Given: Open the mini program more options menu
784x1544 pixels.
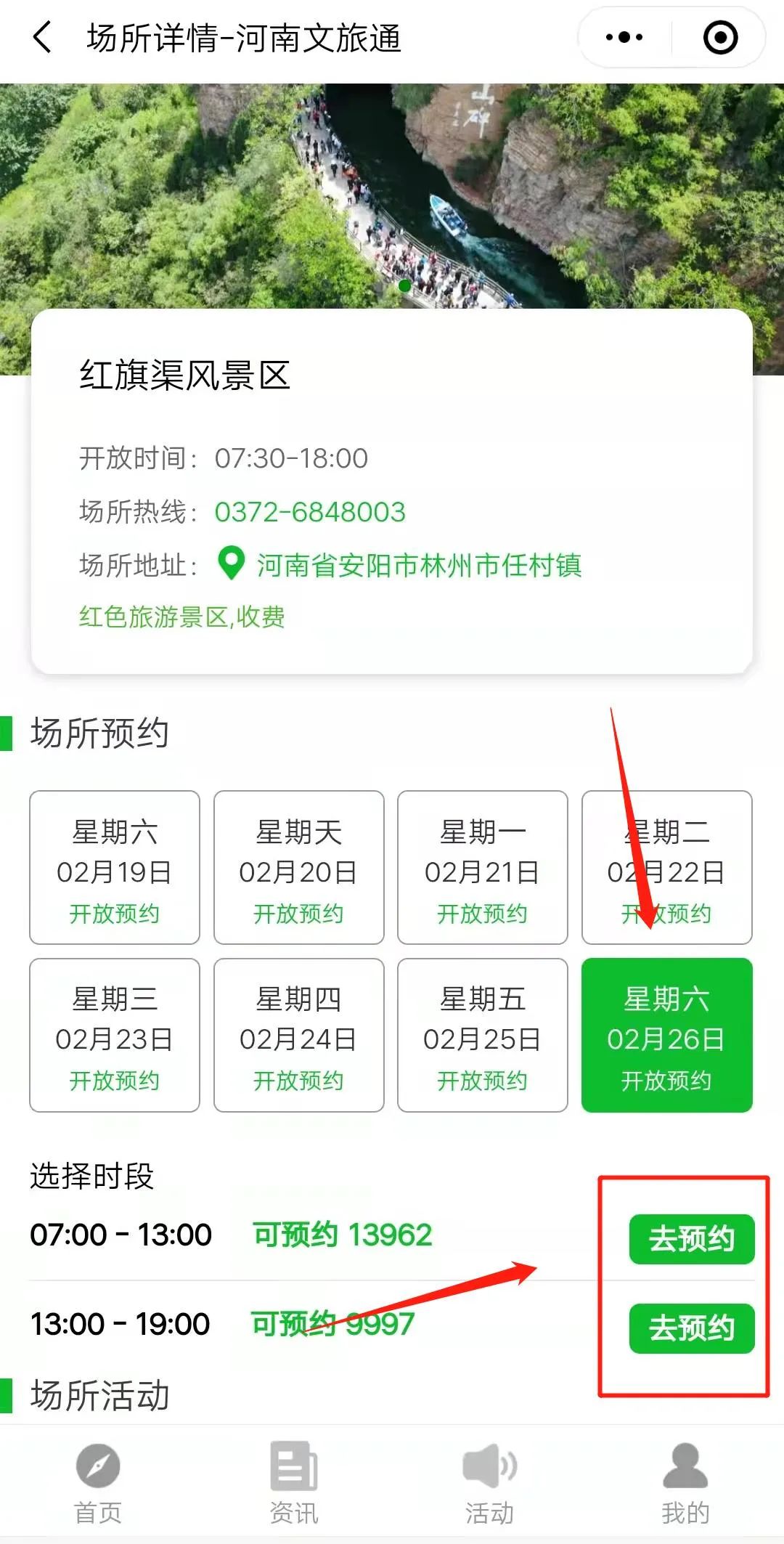Looking at the screenshot, I should (624, 38).
